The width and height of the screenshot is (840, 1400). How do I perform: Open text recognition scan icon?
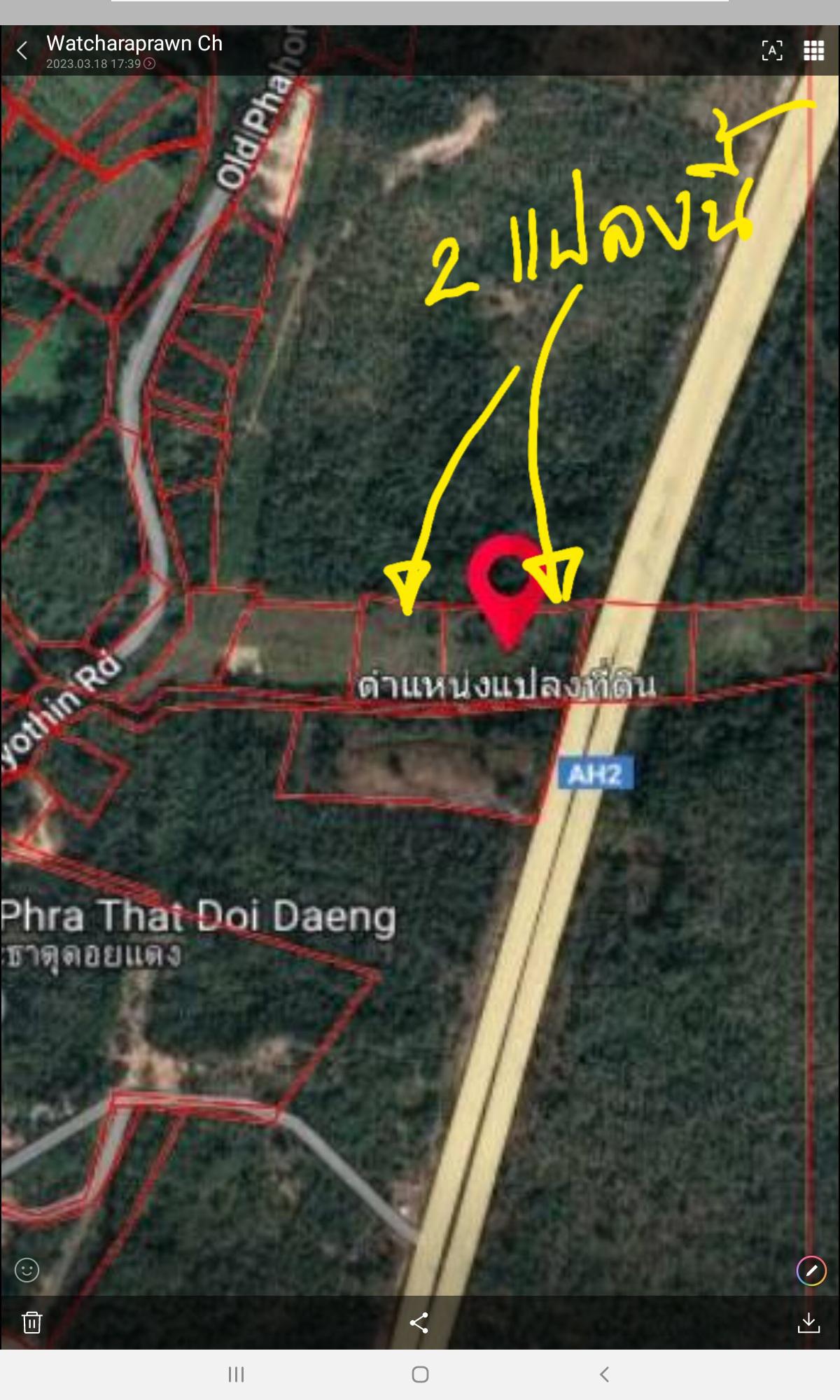(772, 50)
